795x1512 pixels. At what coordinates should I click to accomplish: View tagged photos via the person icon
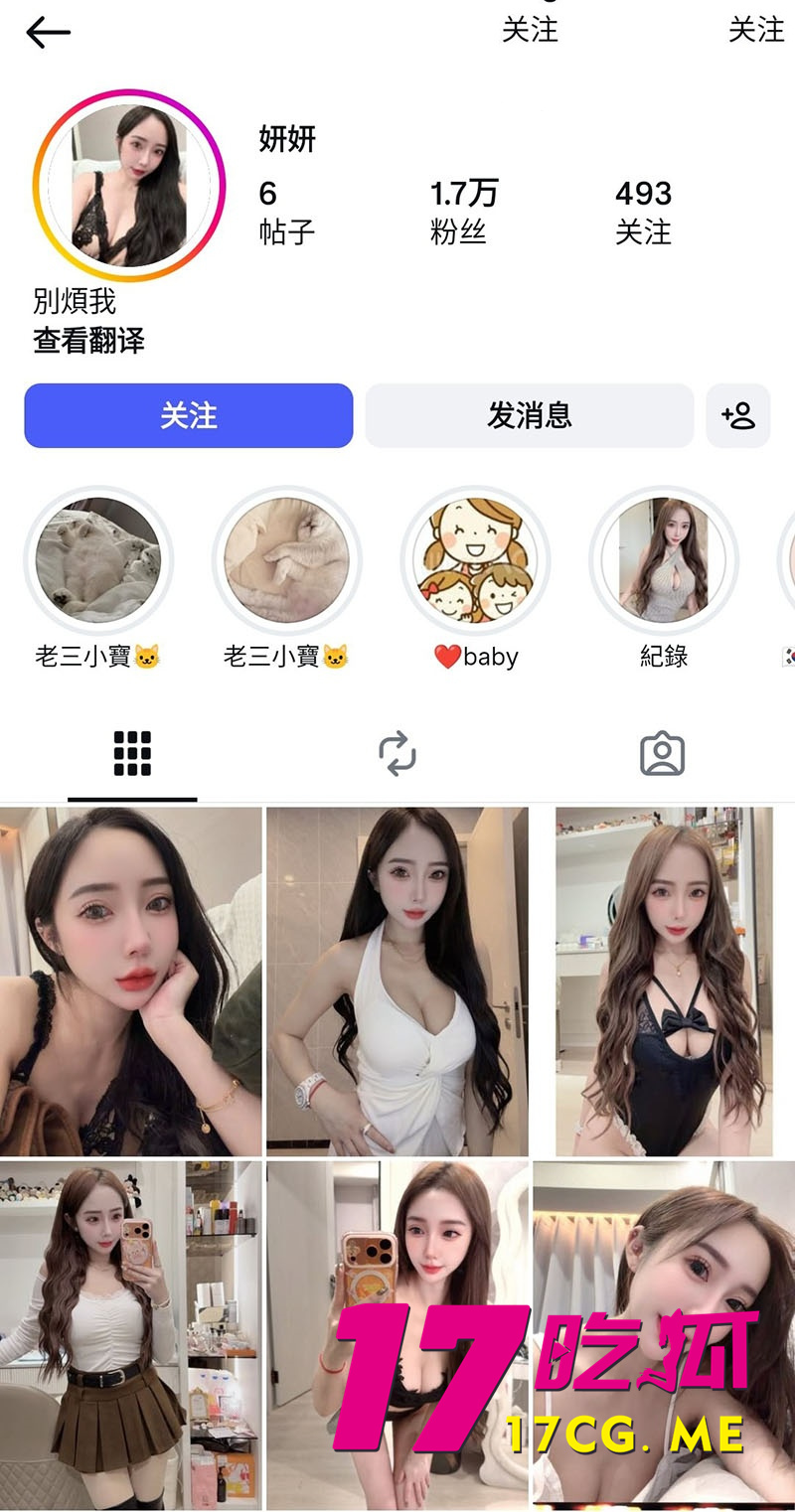pos(662,753)
